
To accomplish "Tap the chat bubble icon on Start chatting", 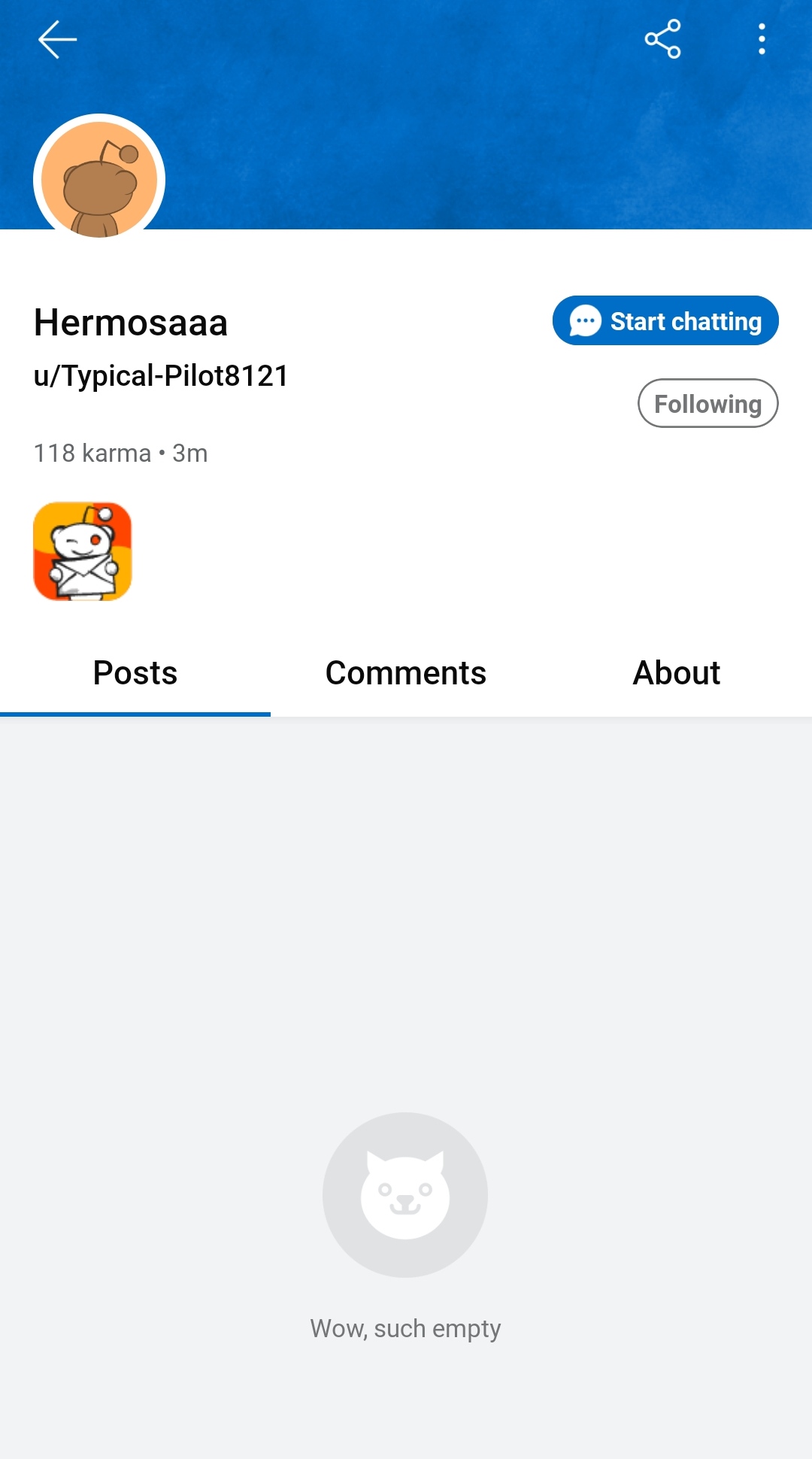I will pos(585,320).
